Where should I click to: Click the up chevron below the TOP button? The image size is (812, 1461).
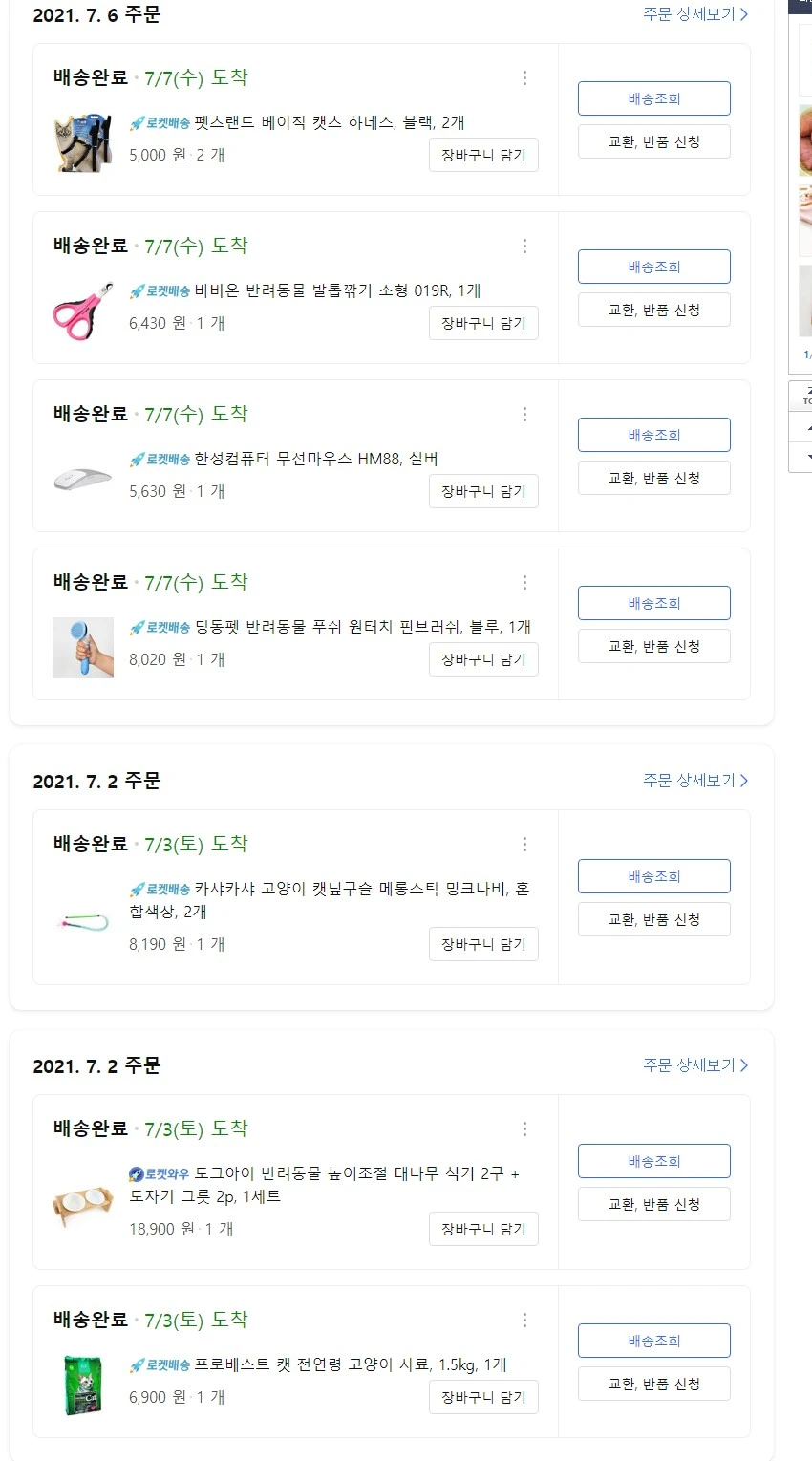(805, 429)
